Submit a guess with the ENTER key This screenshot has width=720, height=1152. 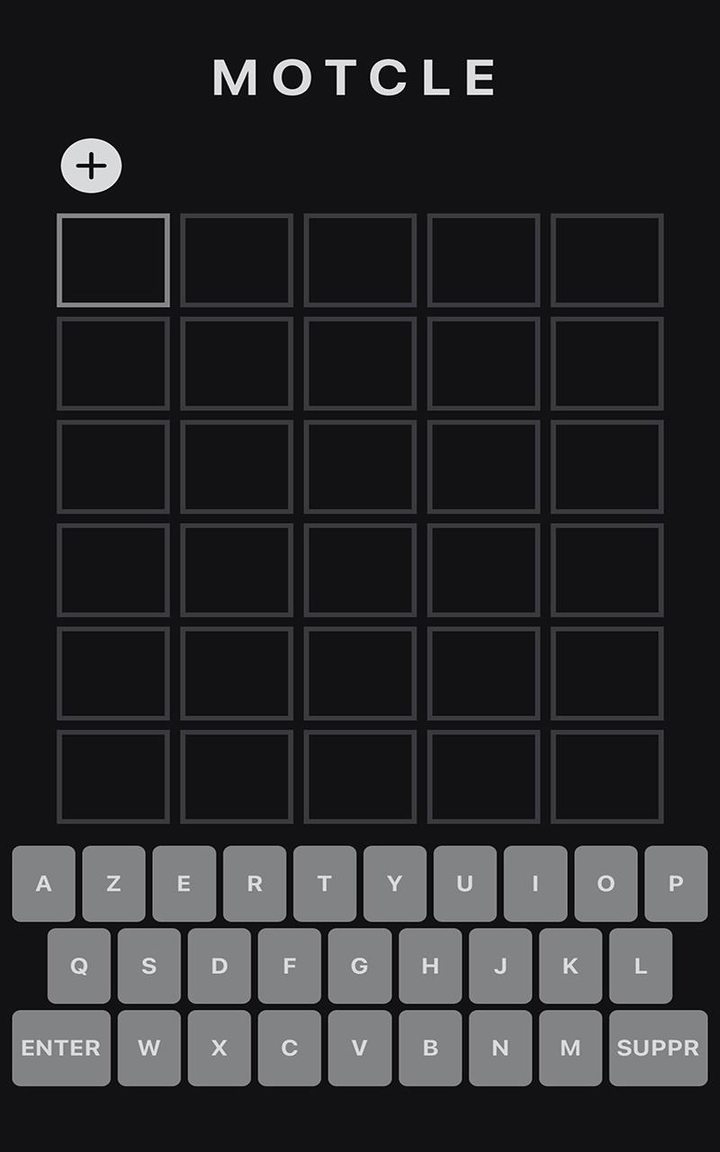tap(61, 1048)
